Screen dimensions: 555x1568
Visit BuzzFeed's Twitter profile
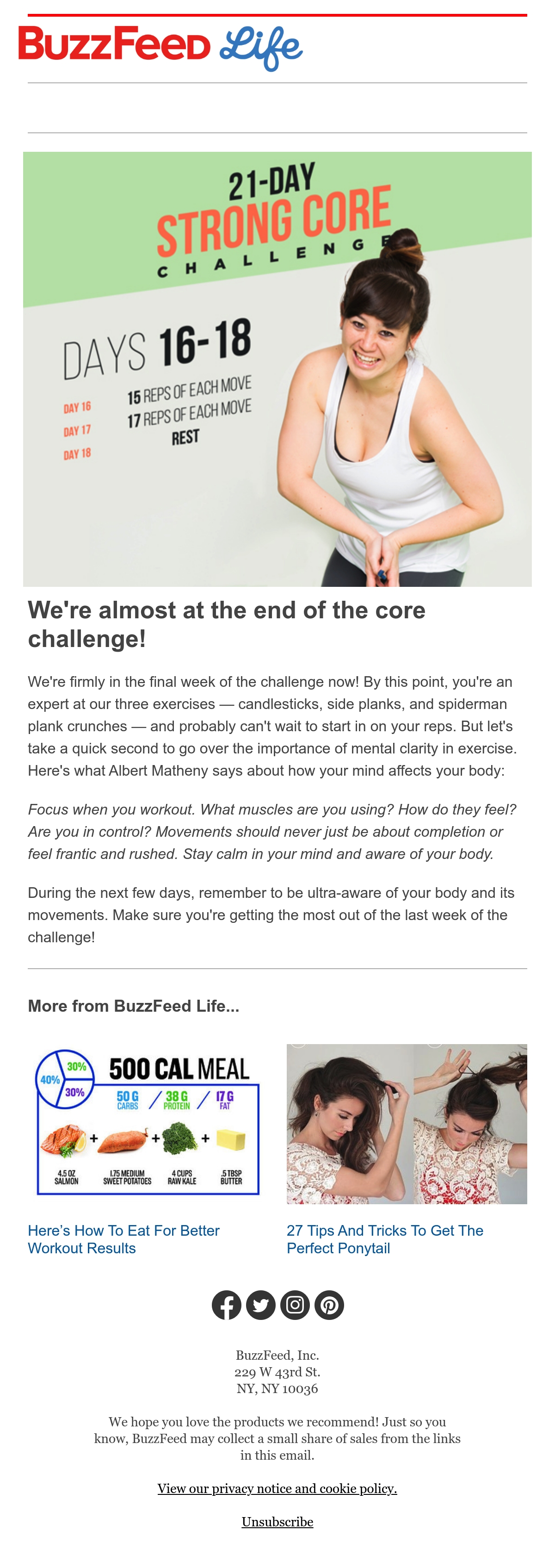coord(260,1305)
